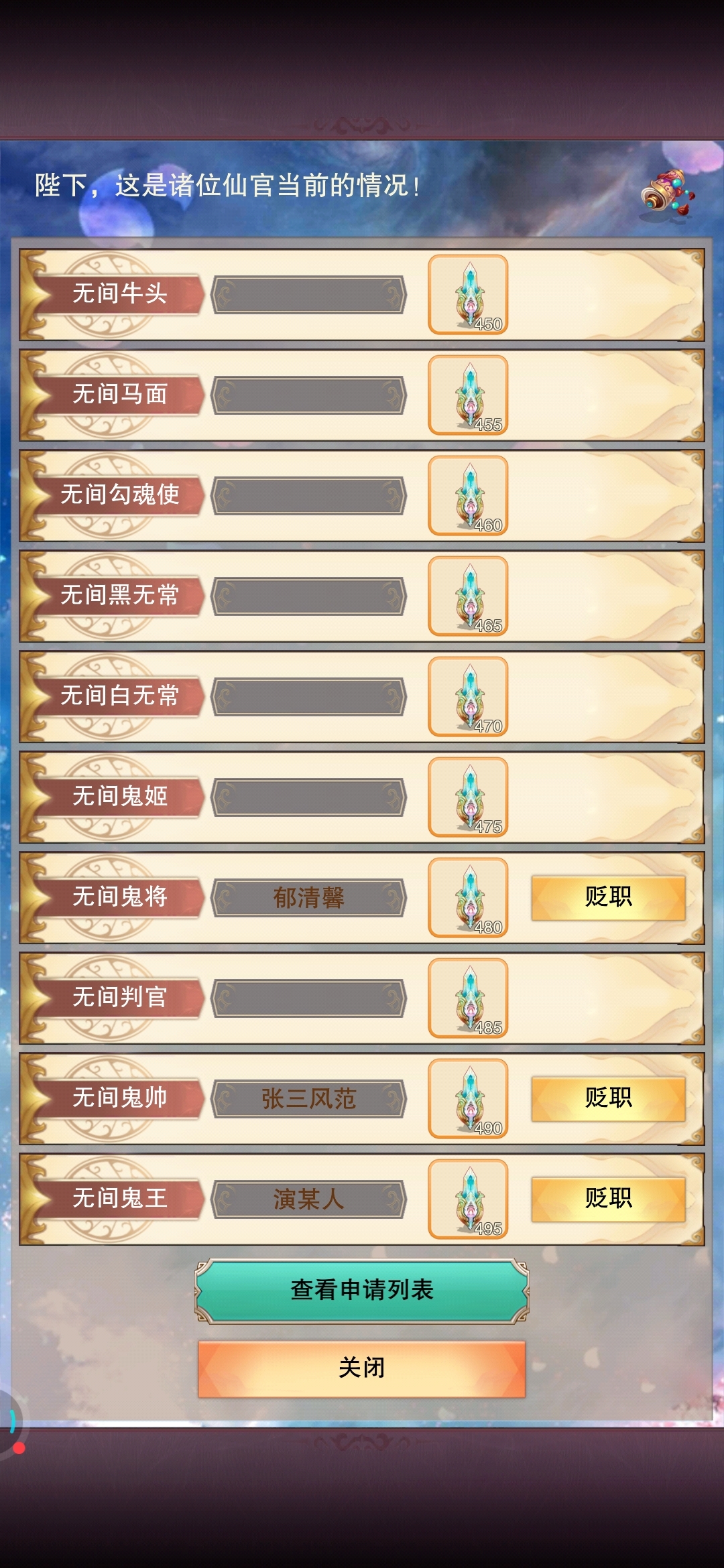Tap 贬职 next to 演某人
Image resolution: width=724 pixels, height=1568 pixels.
608,1199
